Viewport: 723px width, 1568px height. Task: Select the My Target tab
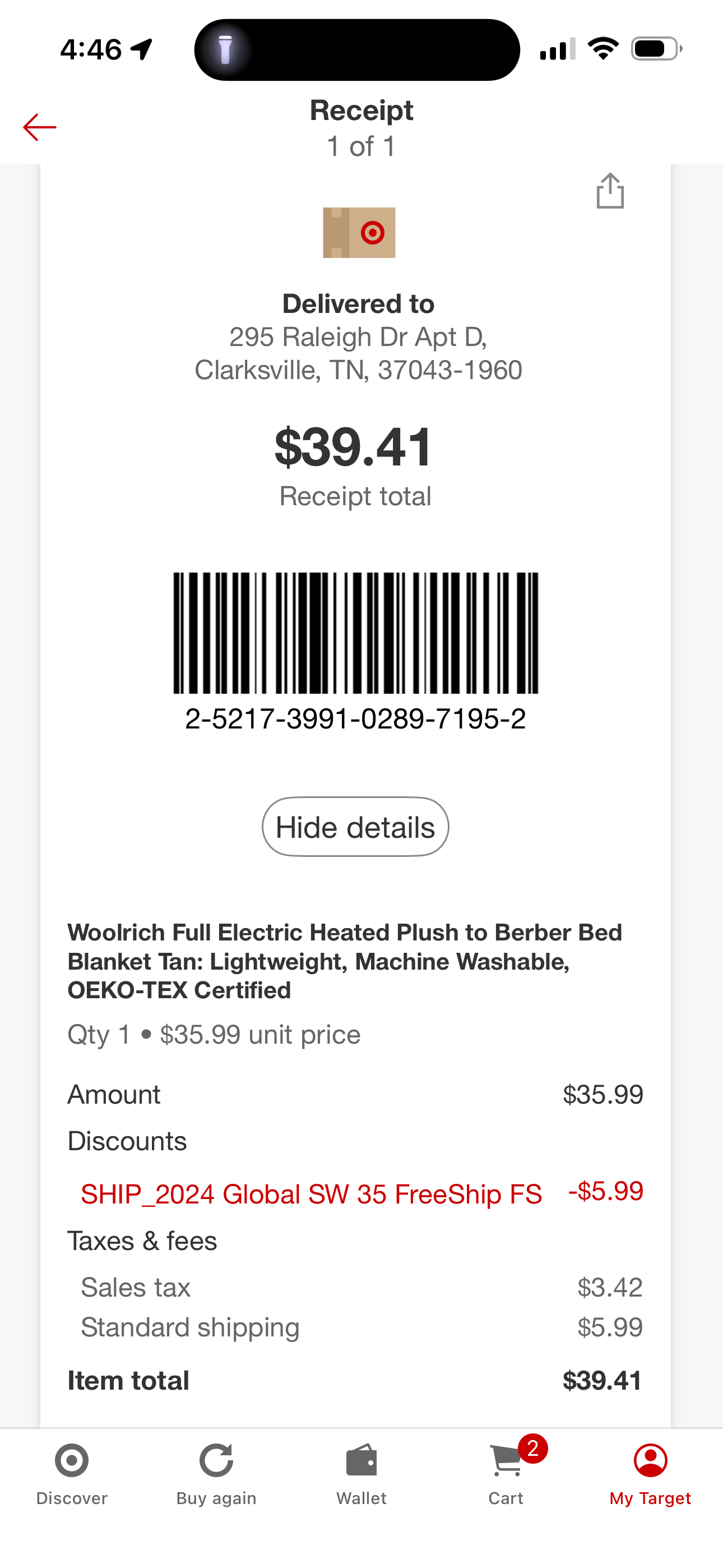[x=651, y=1474]
